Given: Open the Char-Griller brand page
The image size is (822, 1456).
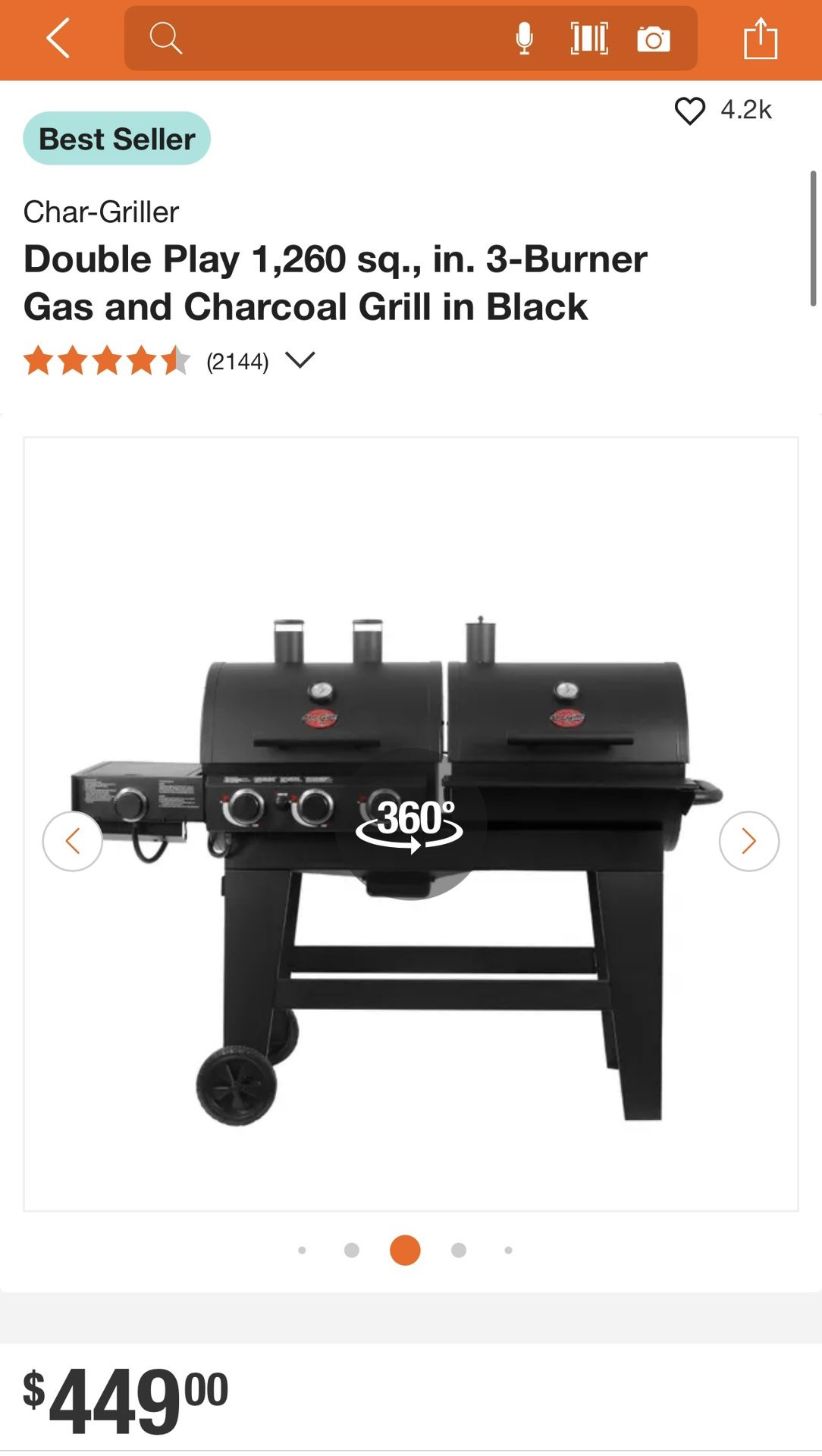Looking at the screenshot, I should [x=101, y=212].
